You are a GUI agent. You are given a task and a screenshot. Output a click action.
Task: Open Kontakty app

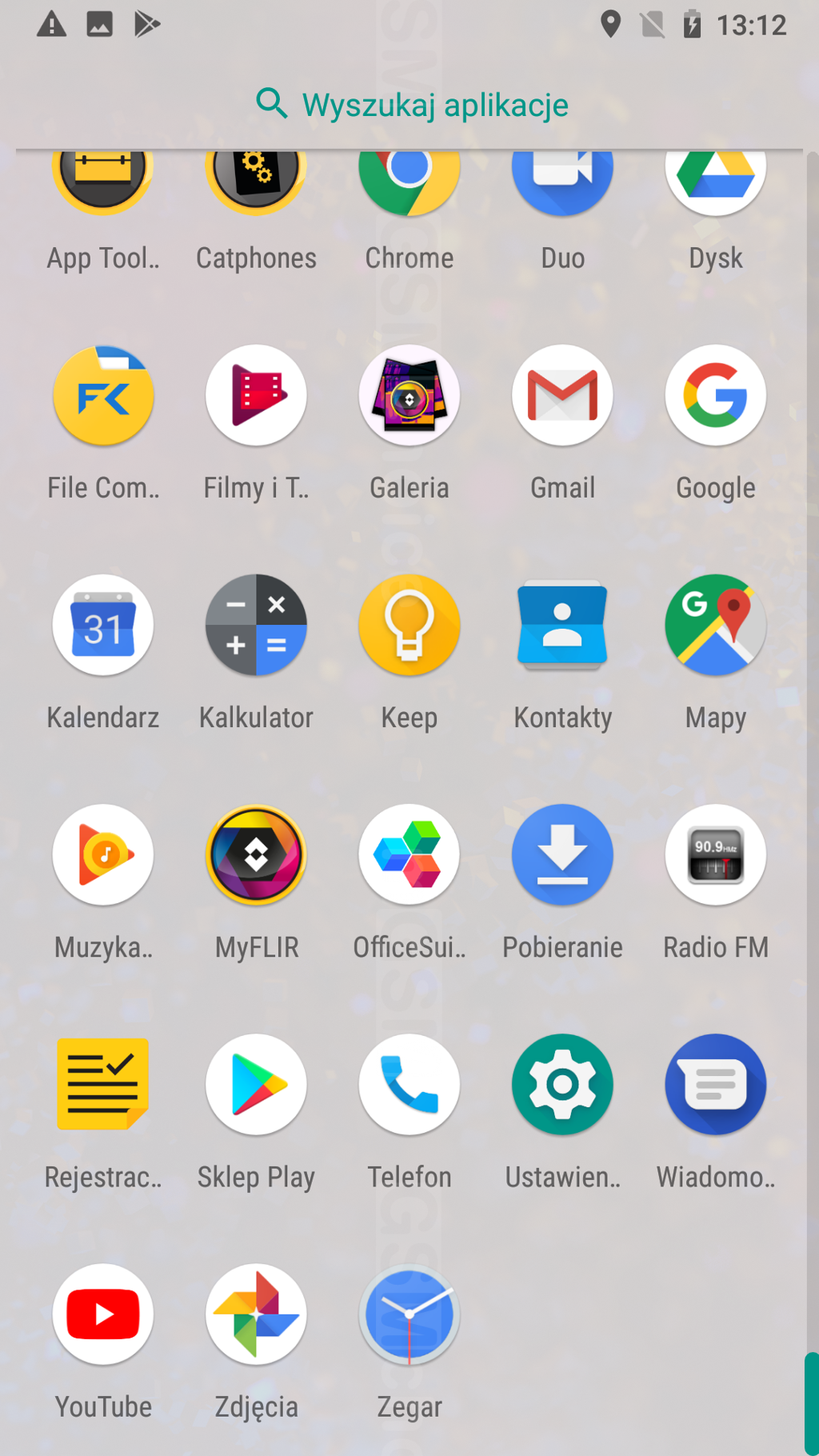pos(562,626)
